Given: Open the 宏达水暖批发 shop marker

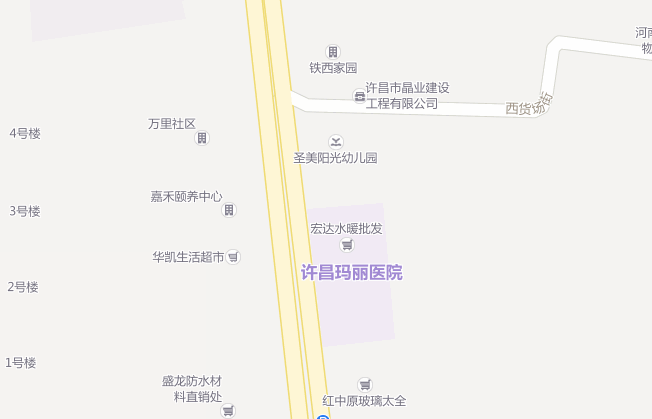Looking at the screenshot, I should (x=347, y=245).
